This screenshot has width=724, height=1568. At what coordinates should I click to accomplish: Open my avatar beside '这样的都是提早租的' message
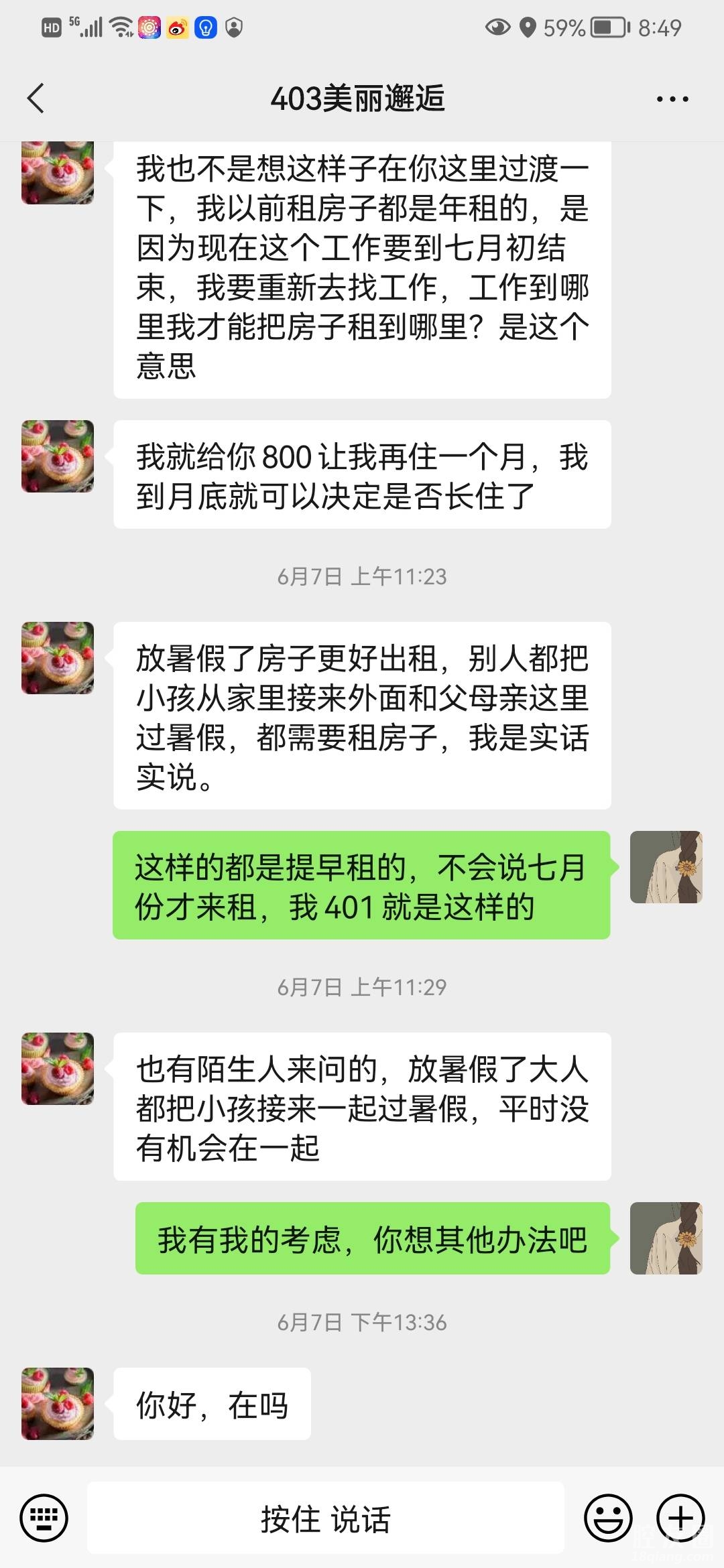point(666,867)
